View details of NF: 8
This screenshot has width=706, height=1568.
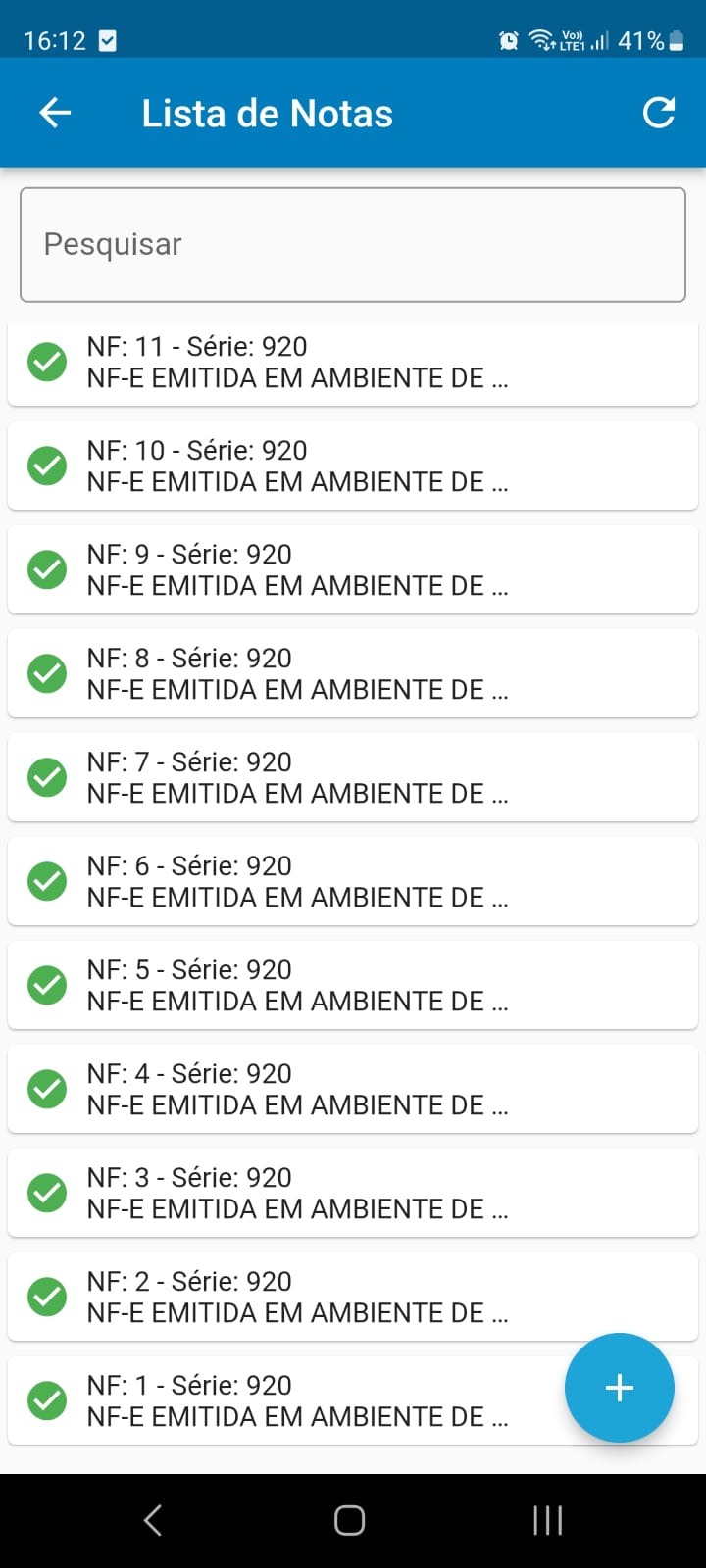pyautogui.click(x=353, y=673)
